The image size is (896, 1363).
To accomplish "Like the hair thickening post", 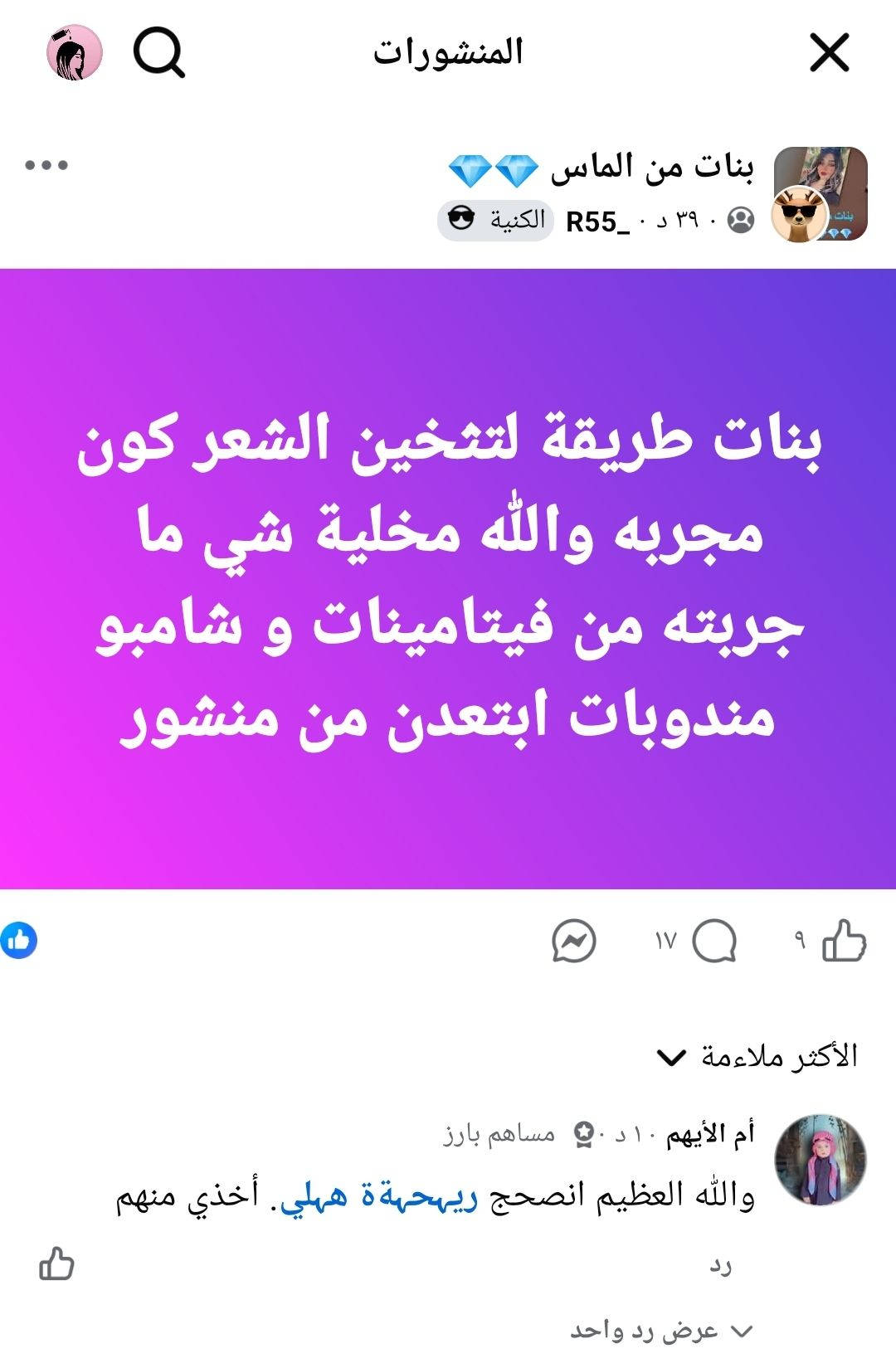I will [843, 941].
